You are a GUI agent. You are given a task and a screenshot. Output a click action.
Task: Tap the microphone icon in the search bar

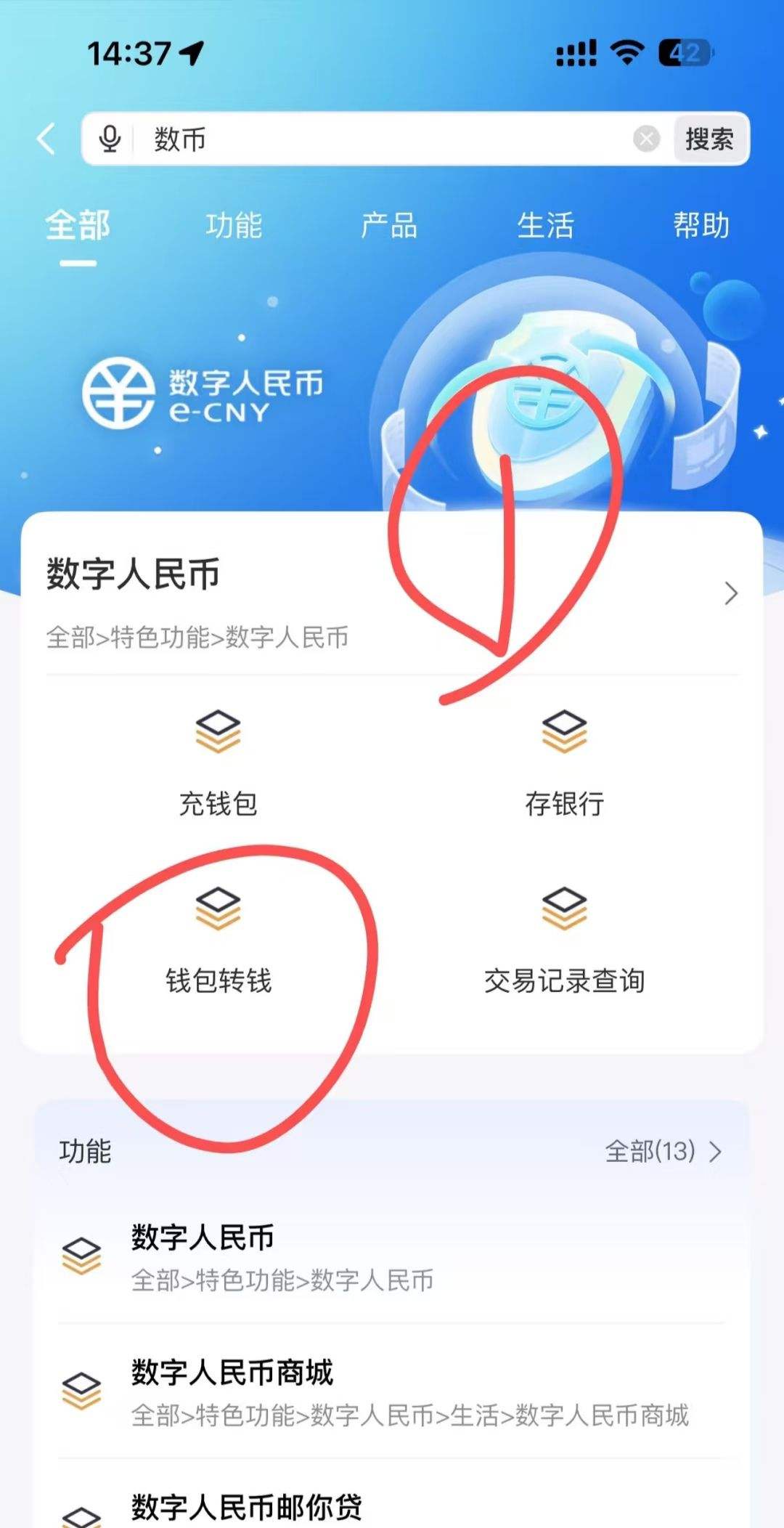109,139
